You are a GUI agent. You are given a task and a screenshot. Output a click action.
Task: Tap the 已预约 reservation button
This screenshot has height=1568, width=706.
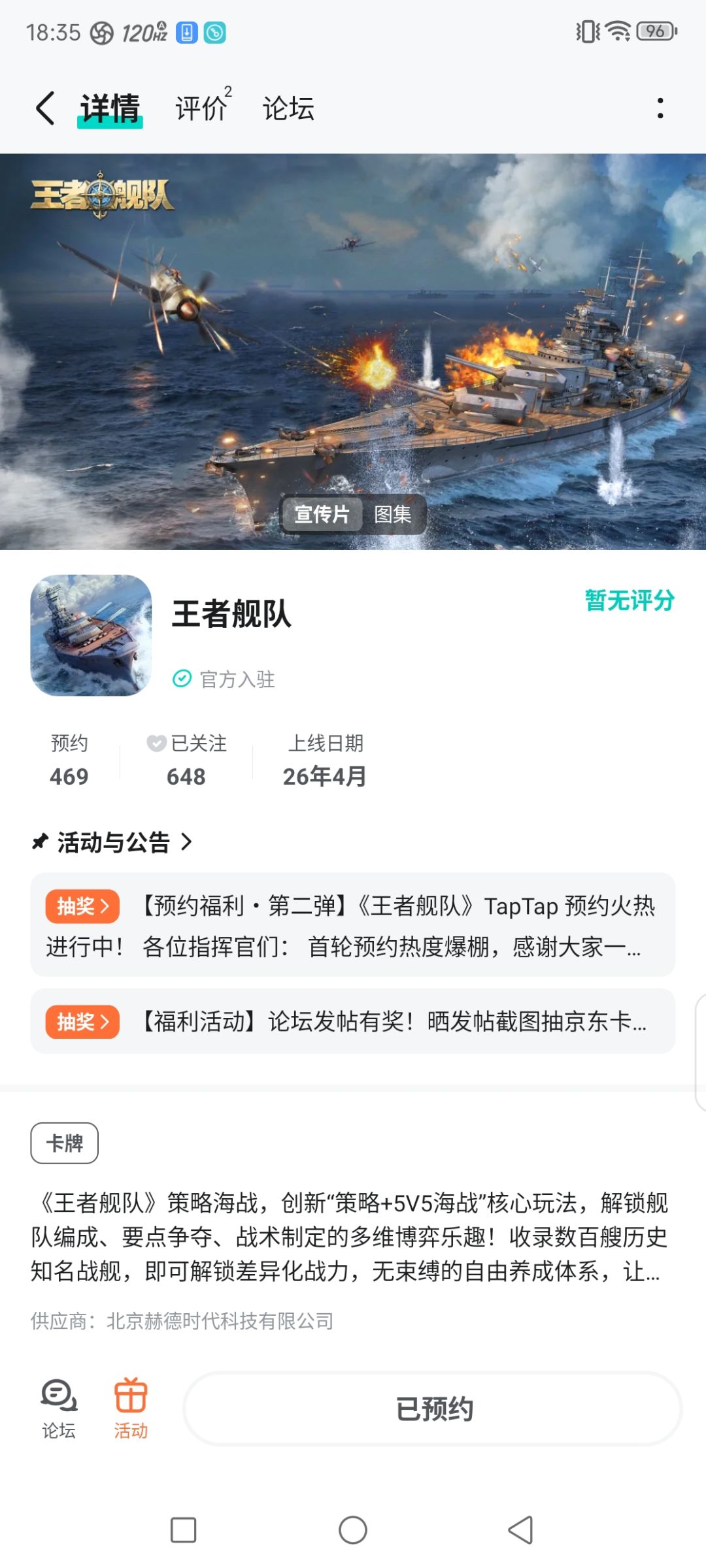(x=433, y=1409)
